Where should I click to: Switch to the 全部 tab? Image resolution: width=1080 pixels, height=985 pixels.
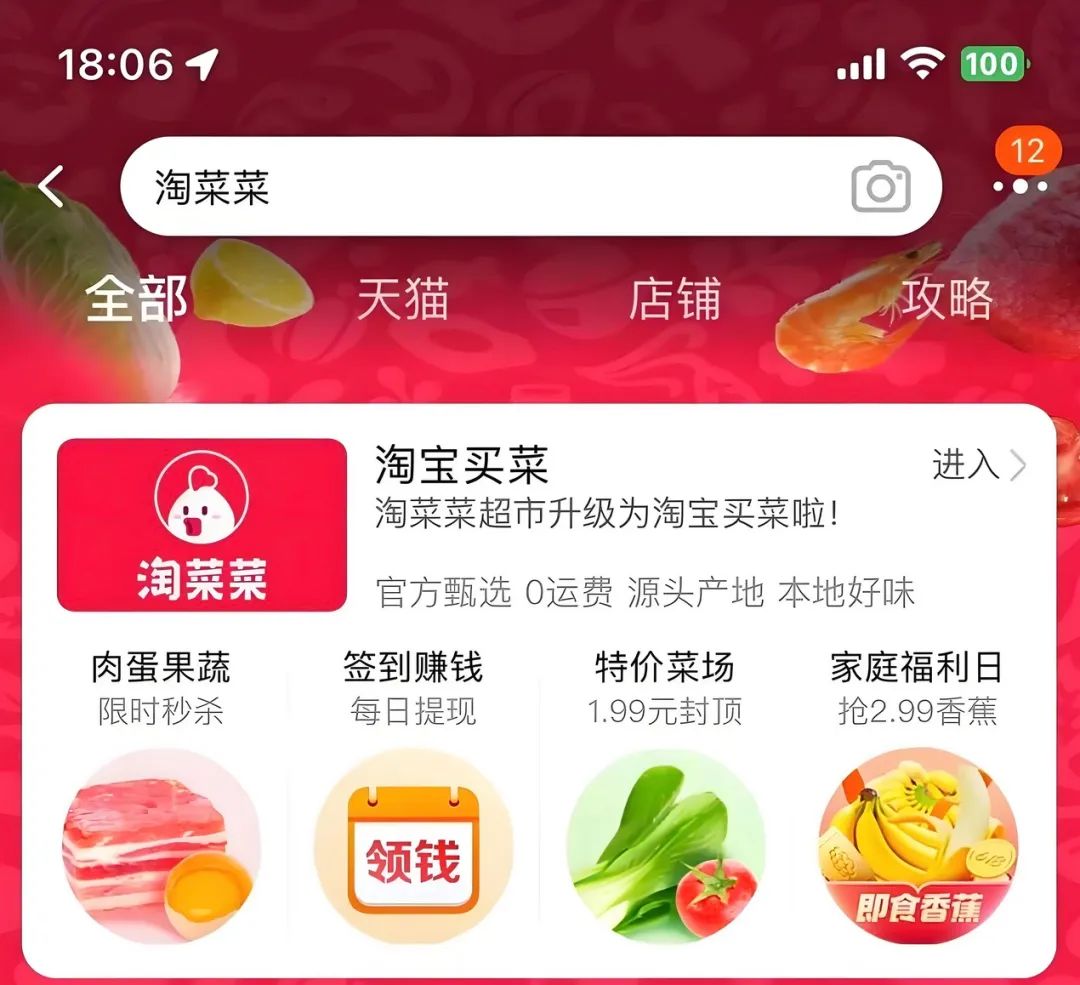pos(136,298)
